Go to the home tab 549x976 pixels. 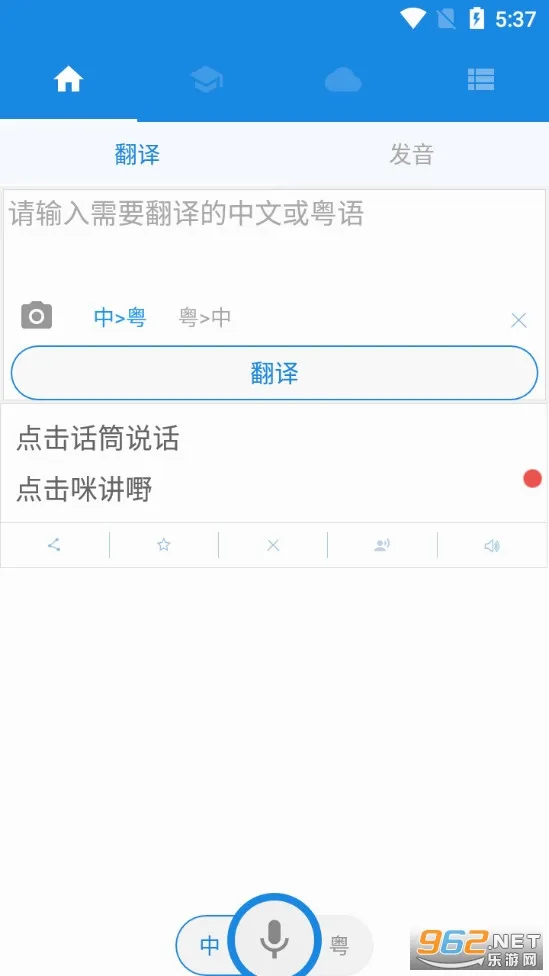[68, 80]
